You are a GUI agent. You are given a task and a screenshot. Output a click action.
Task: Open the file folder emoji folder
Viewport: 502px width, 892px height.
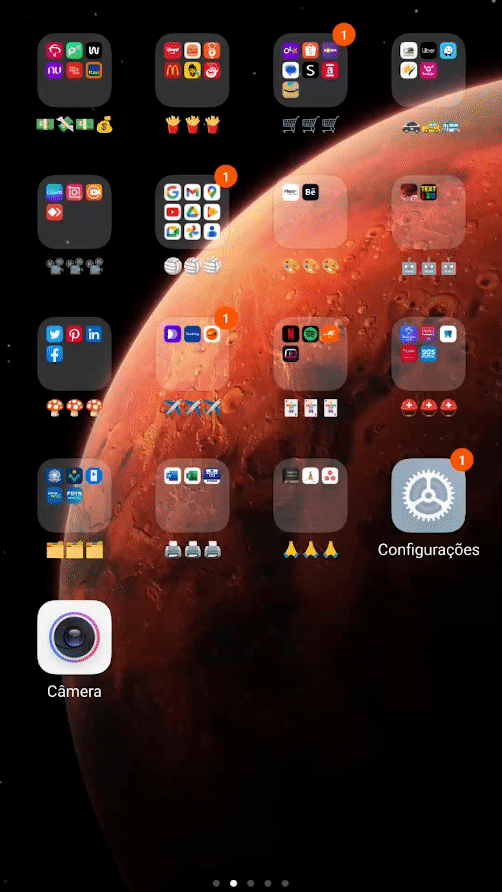[75, 495]
